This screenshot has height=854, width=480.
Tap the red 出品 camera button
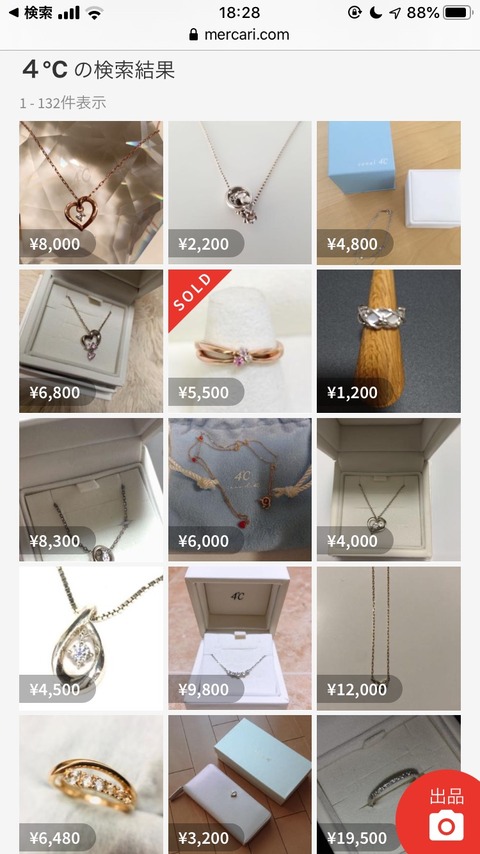444,813
